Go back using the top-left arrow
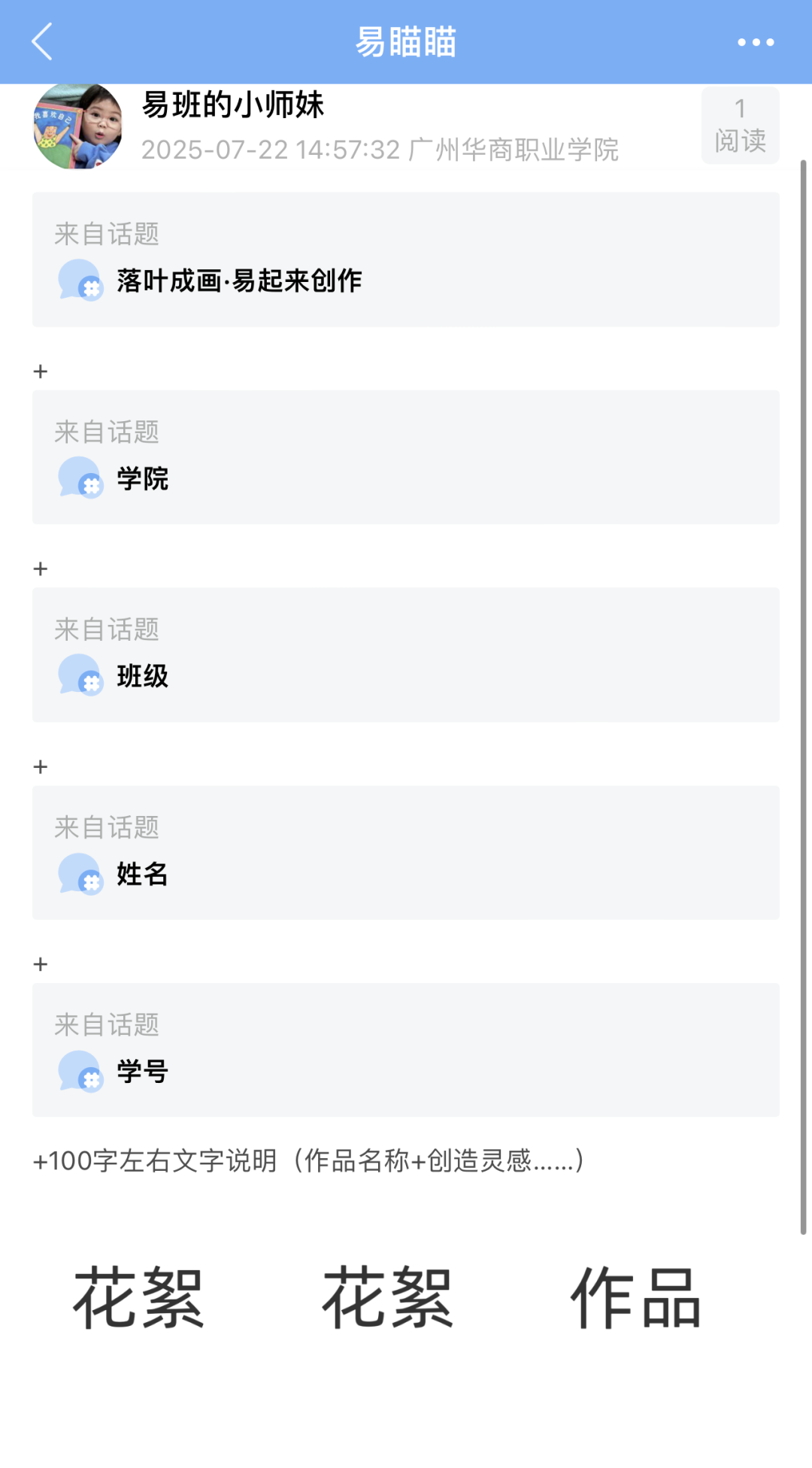 42,42
